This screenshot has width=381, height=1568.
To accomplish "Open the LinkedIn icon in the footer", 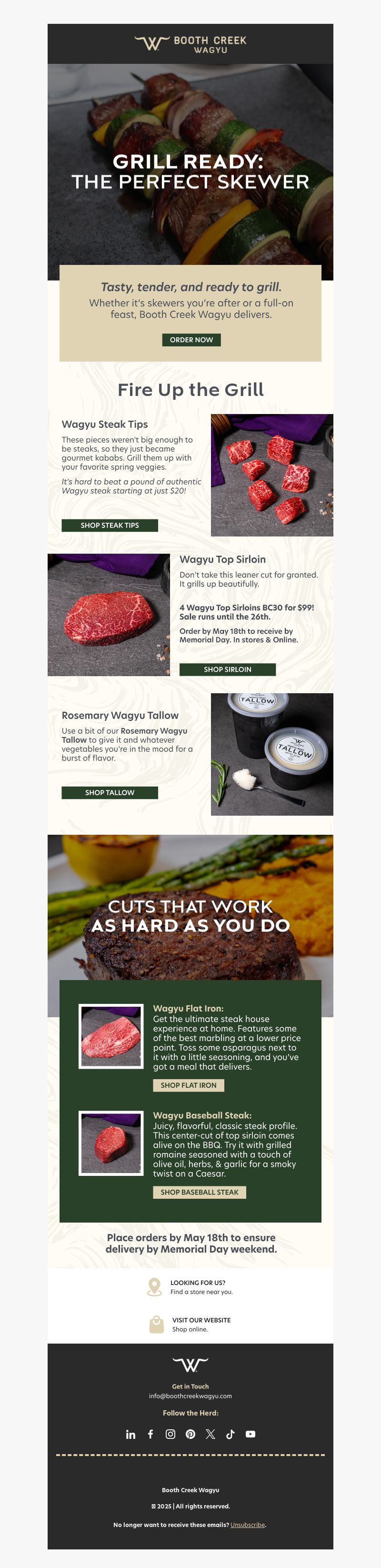I will pyautogui.click(x=131, y=1434).
